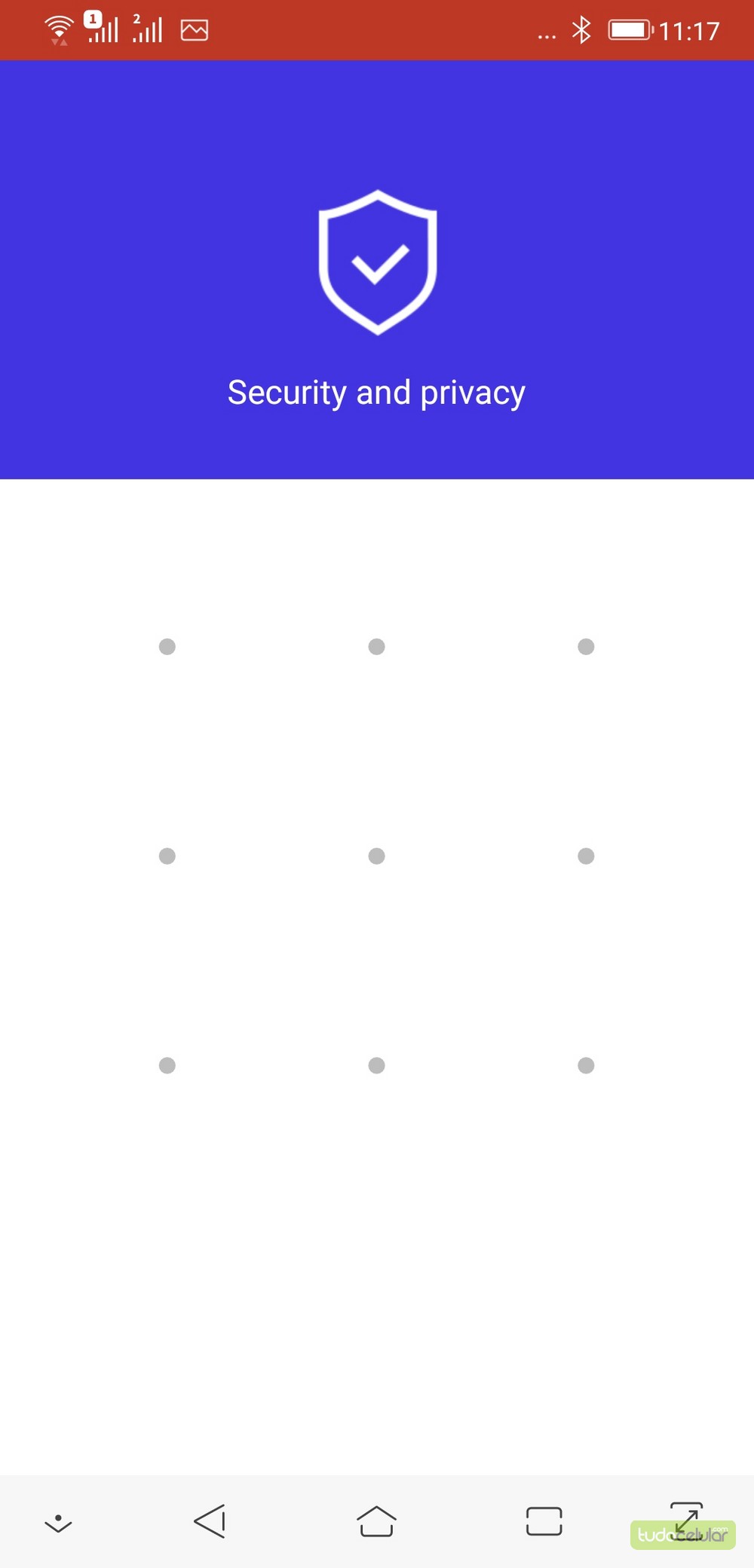Screen dimensions: 754x1568
Task: Tap the bottom-right pattern dot
Action: click(x=586, y=1065)
